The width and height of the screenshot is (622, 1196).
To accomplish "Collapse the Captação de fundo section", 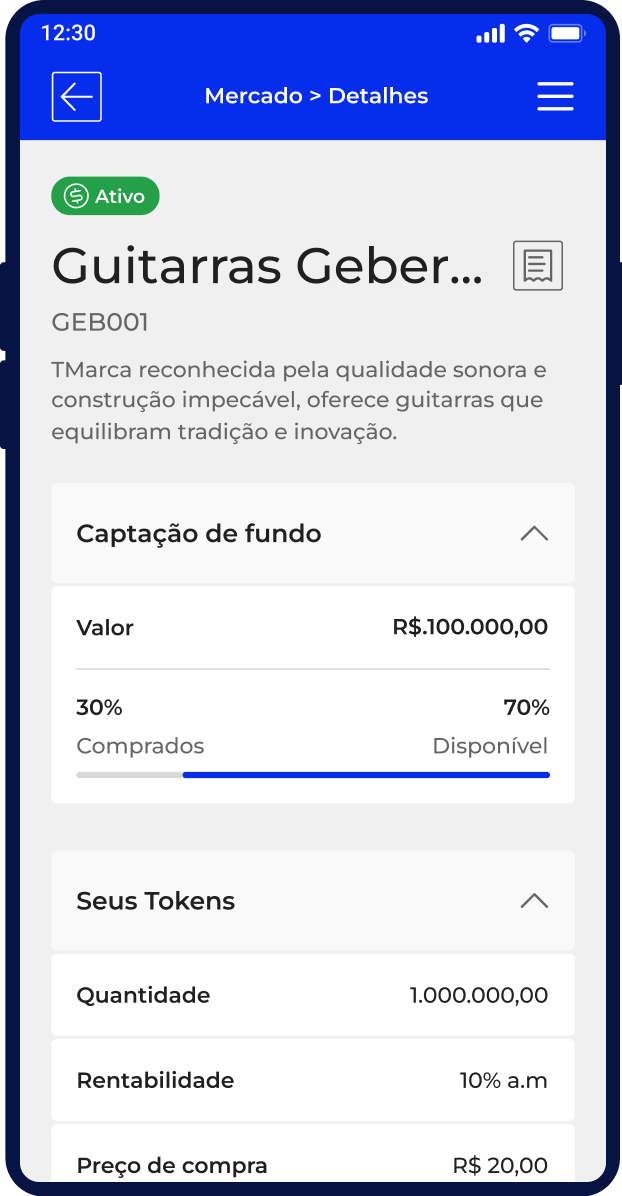I will (x=534, y=534).
